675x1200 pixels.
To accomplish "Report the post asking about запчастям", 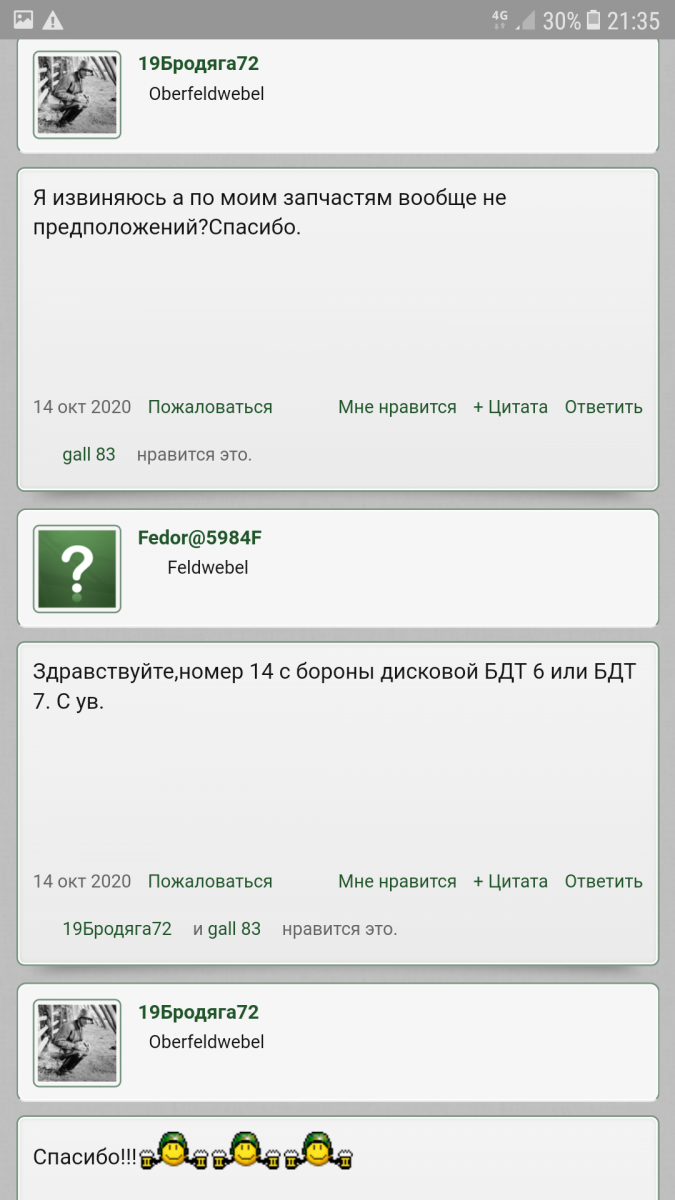I will coord(210,407).
